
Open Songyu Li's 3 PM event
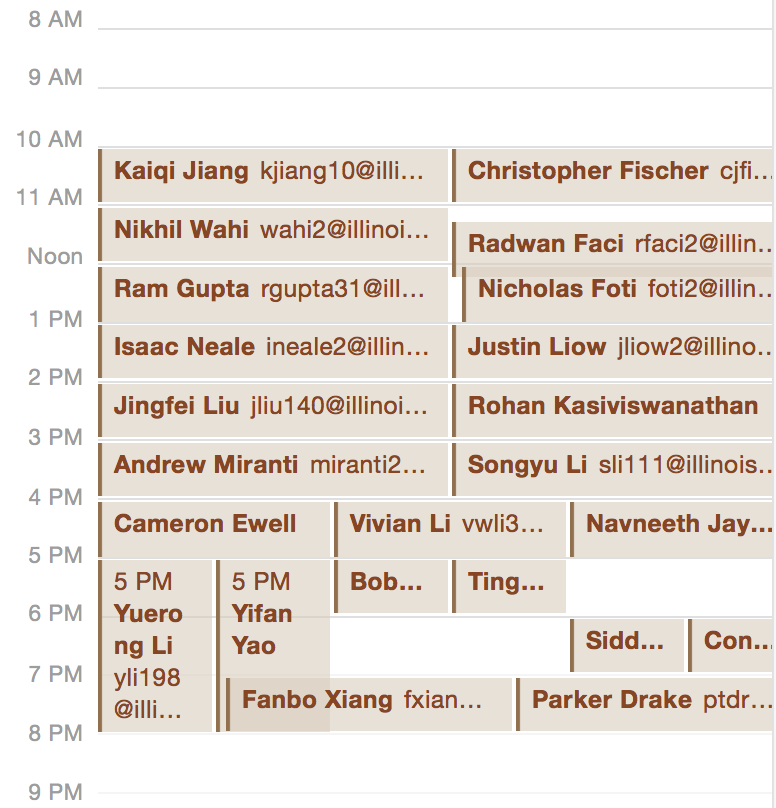(612, 466)
